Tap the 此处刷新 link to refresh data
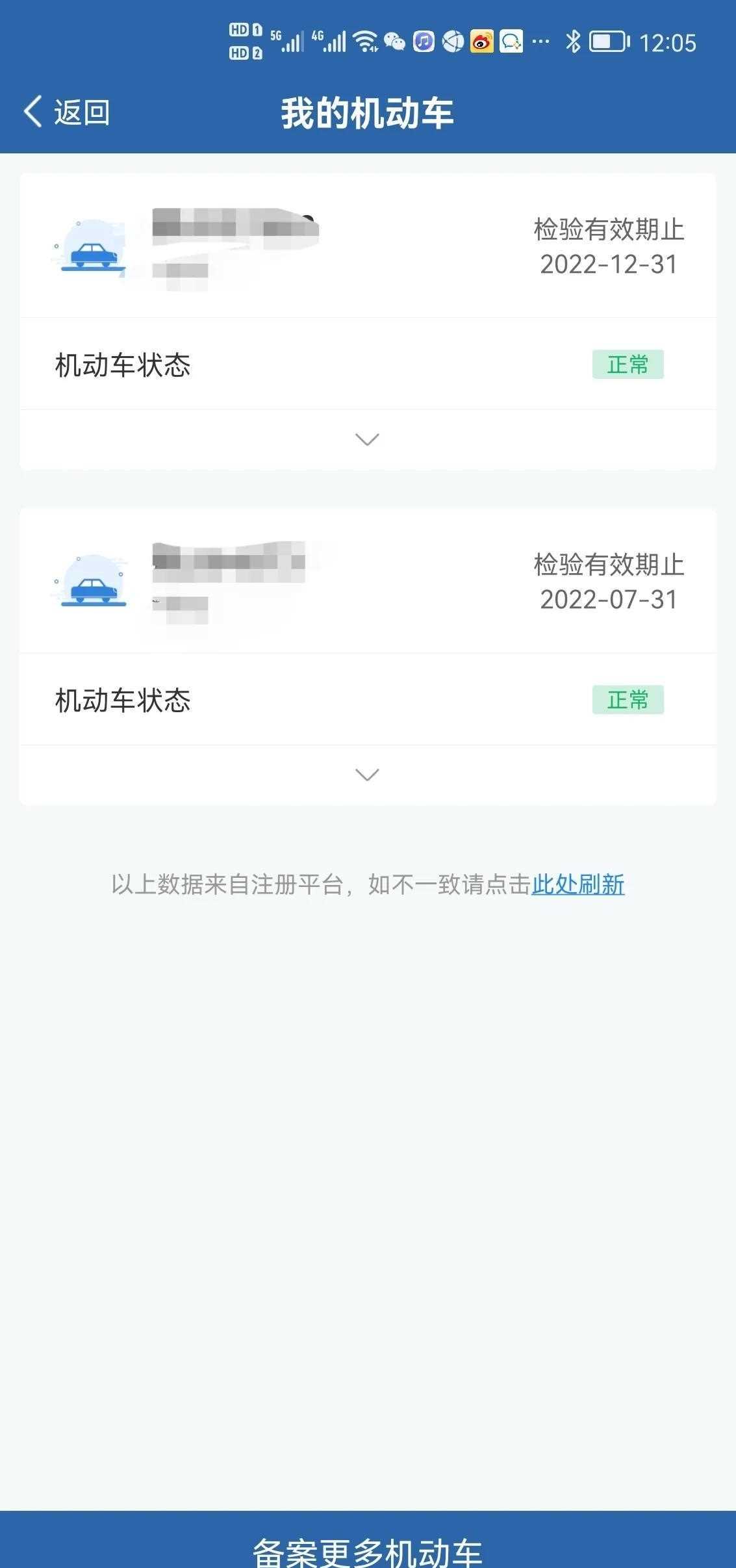The width and height of the screenshot is (736, 1568). point(577,884)
